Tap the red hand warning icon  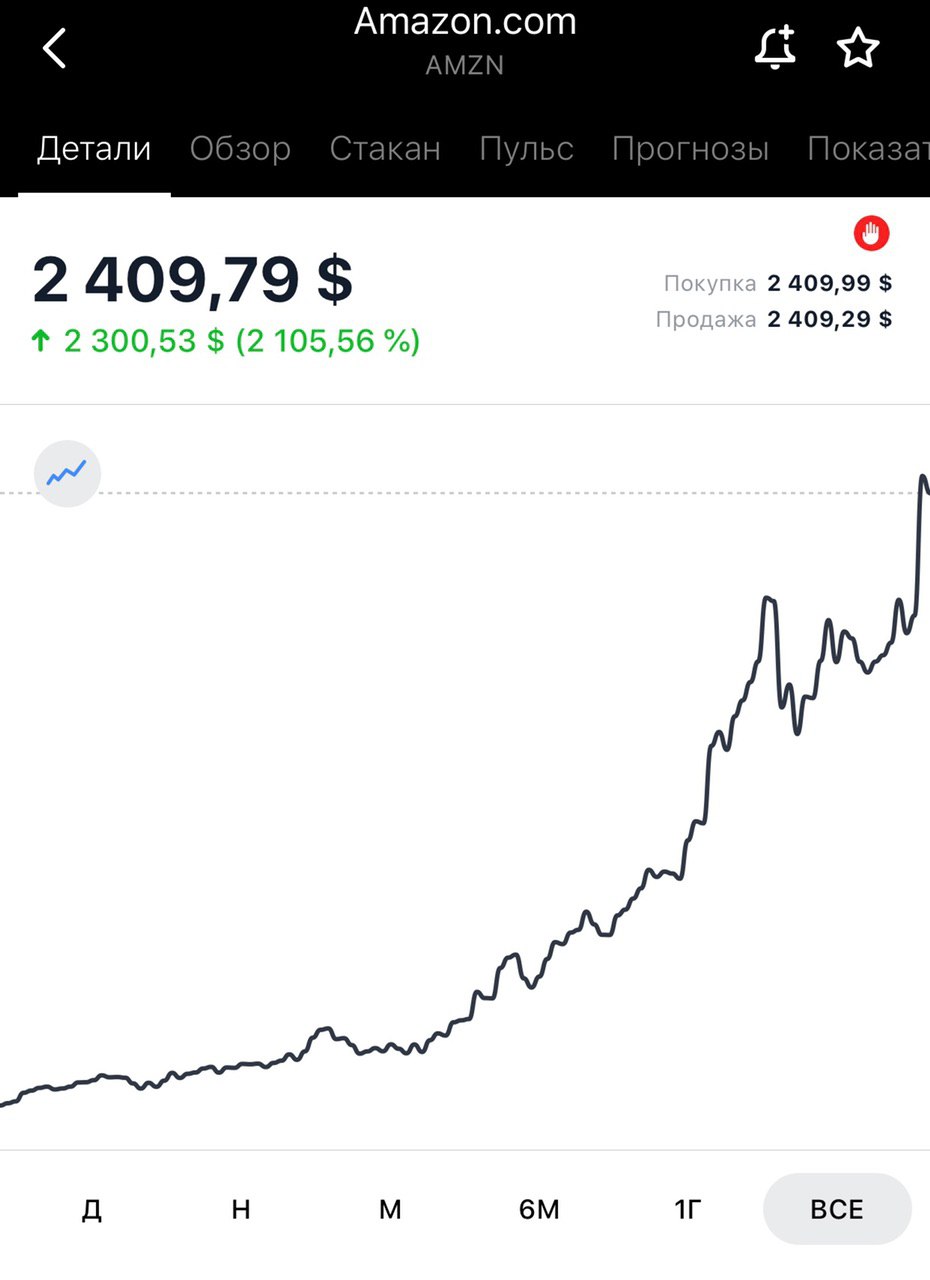(x=871, y=234)
